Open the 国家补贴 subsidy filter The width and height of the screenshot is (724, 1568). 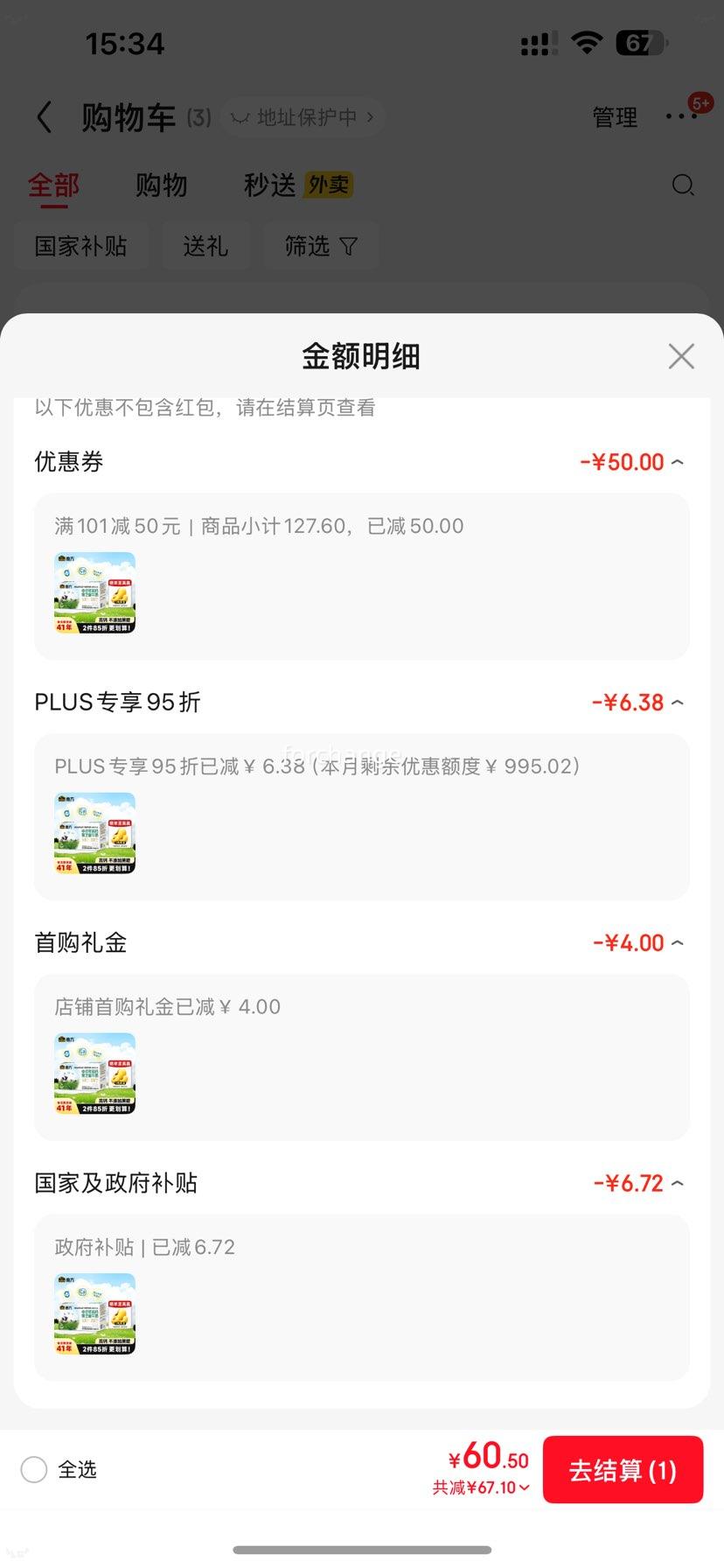pyautogui.click(x=80, y=246)
